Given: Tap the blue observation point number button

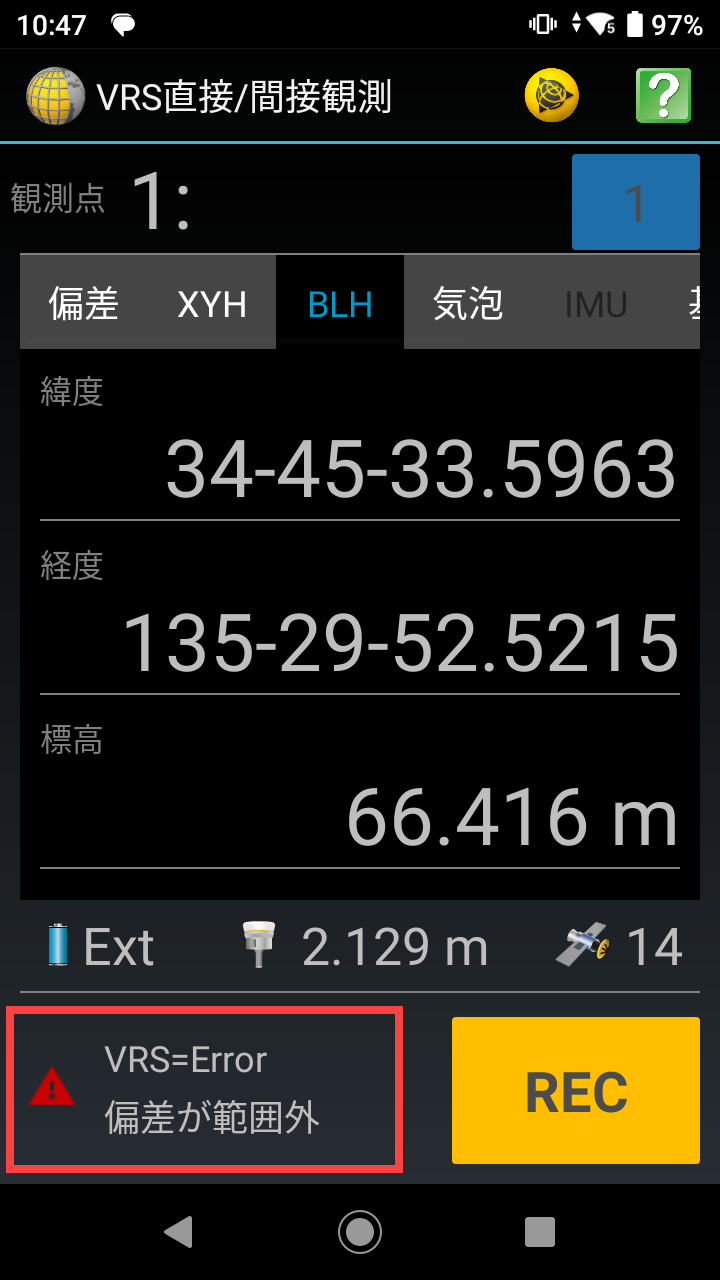Looking at the screenshot, I should click(x=635, y=202).
